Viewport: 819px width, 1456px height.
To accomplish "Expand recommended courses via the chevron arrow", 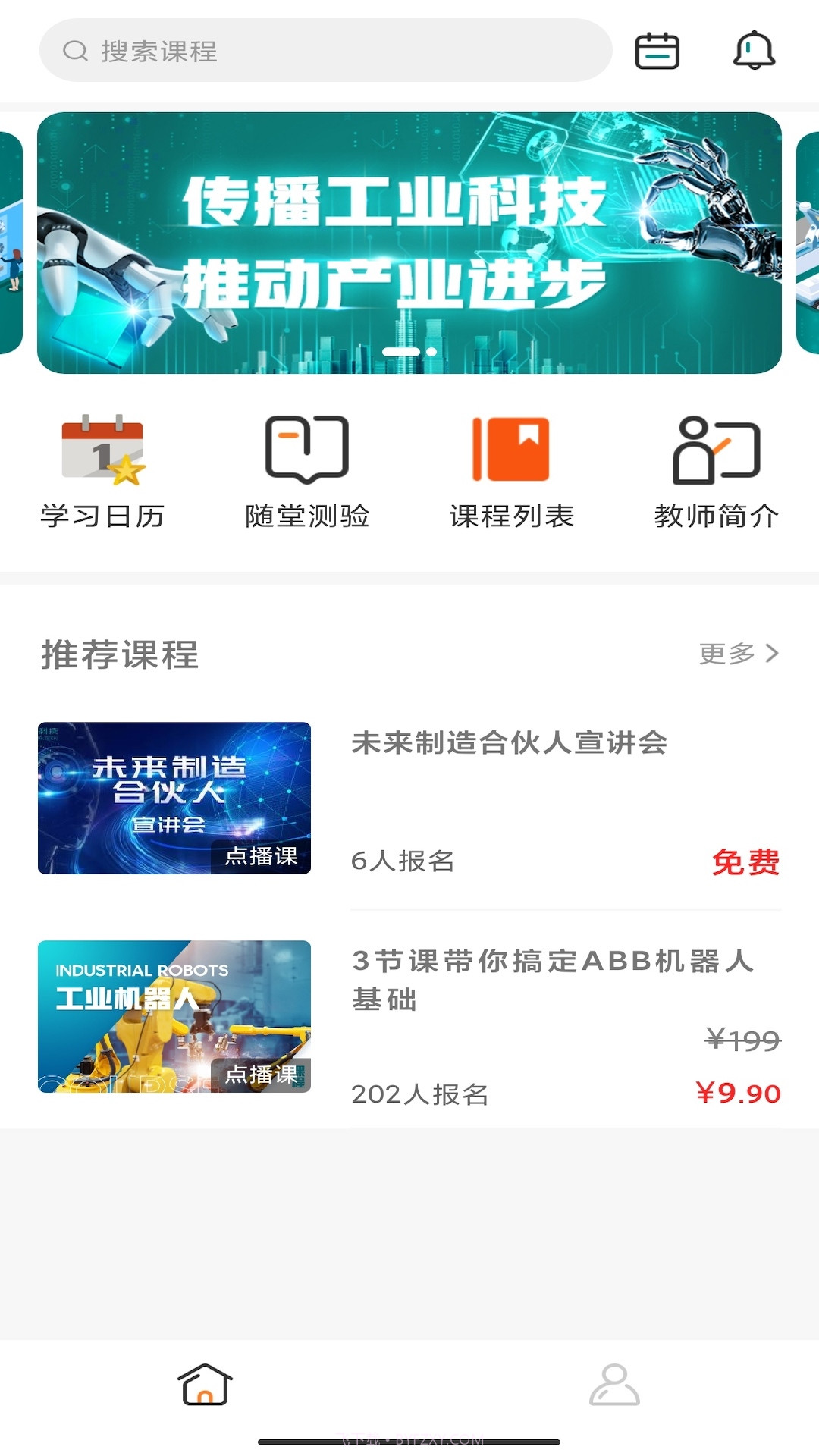I will 772,651.
